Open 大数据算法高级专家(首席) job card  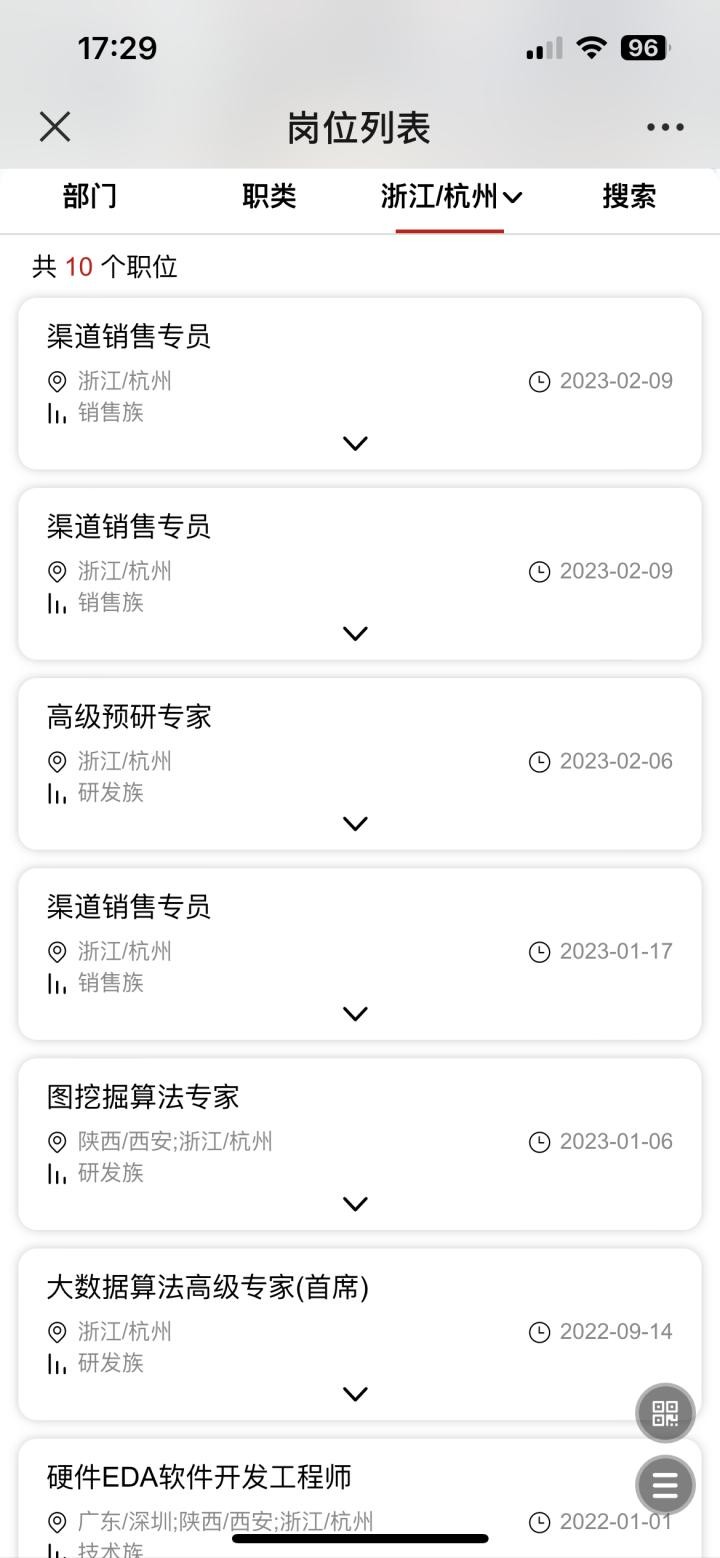click(x=208, y=1287)
